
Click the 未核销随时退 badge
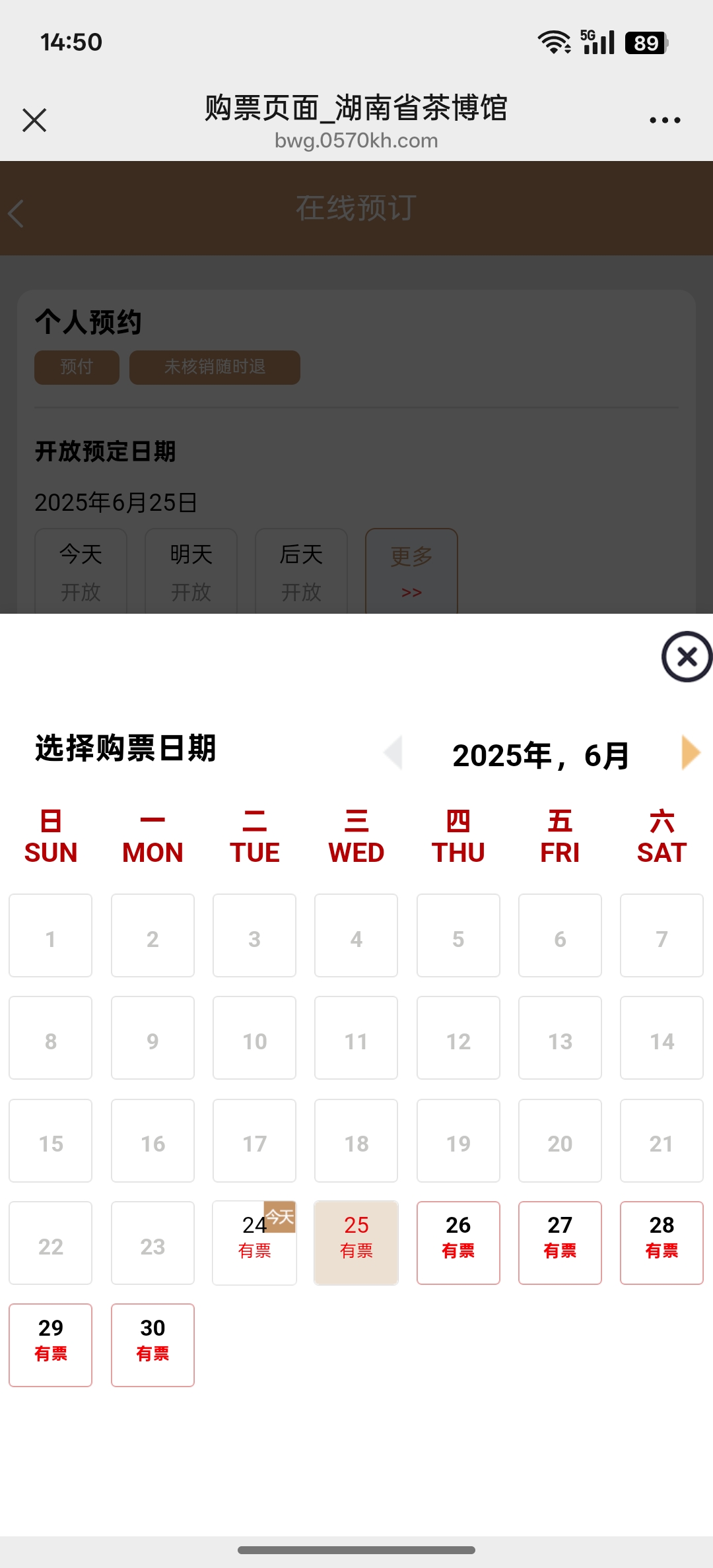click(215, 368)
